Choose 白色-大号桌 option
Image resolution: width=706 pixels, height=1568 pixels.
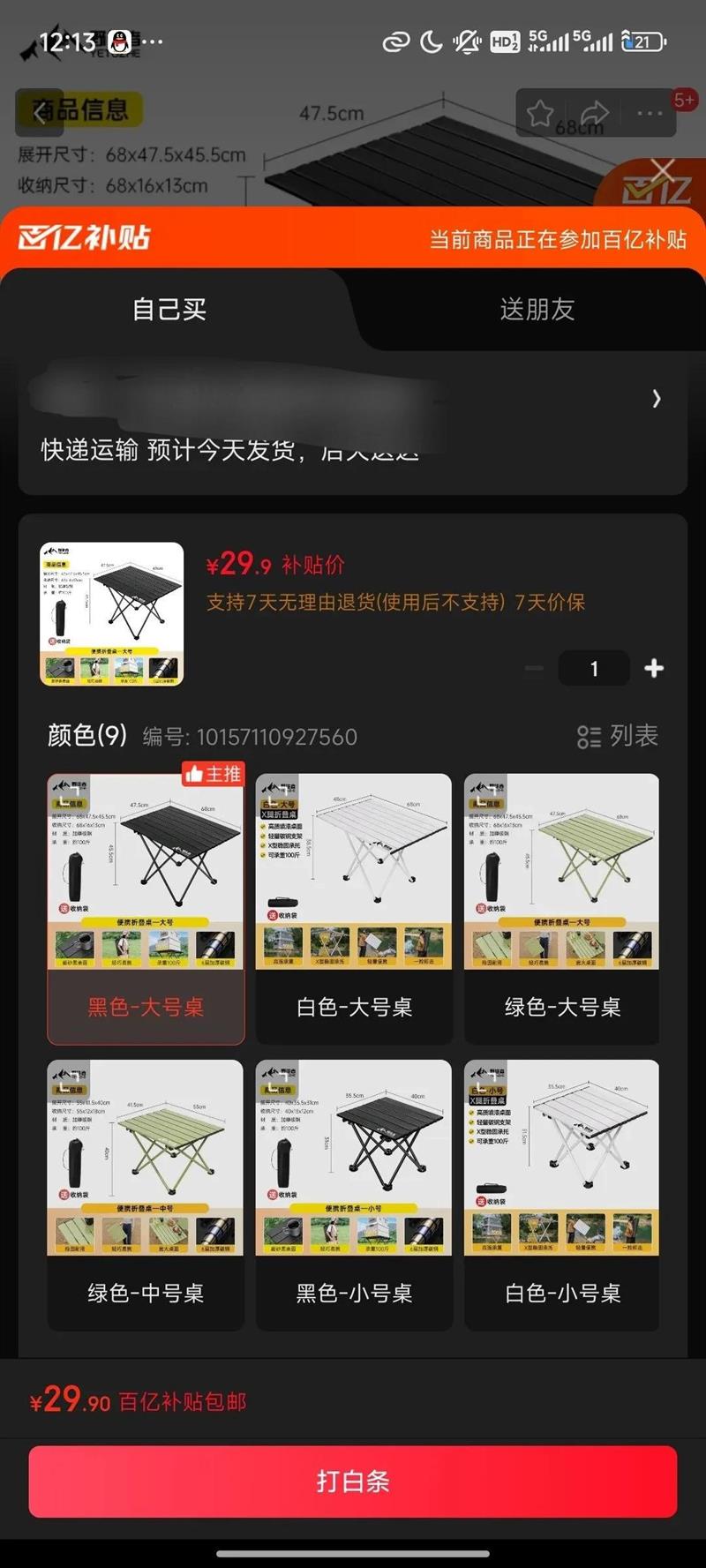(354, 909)
